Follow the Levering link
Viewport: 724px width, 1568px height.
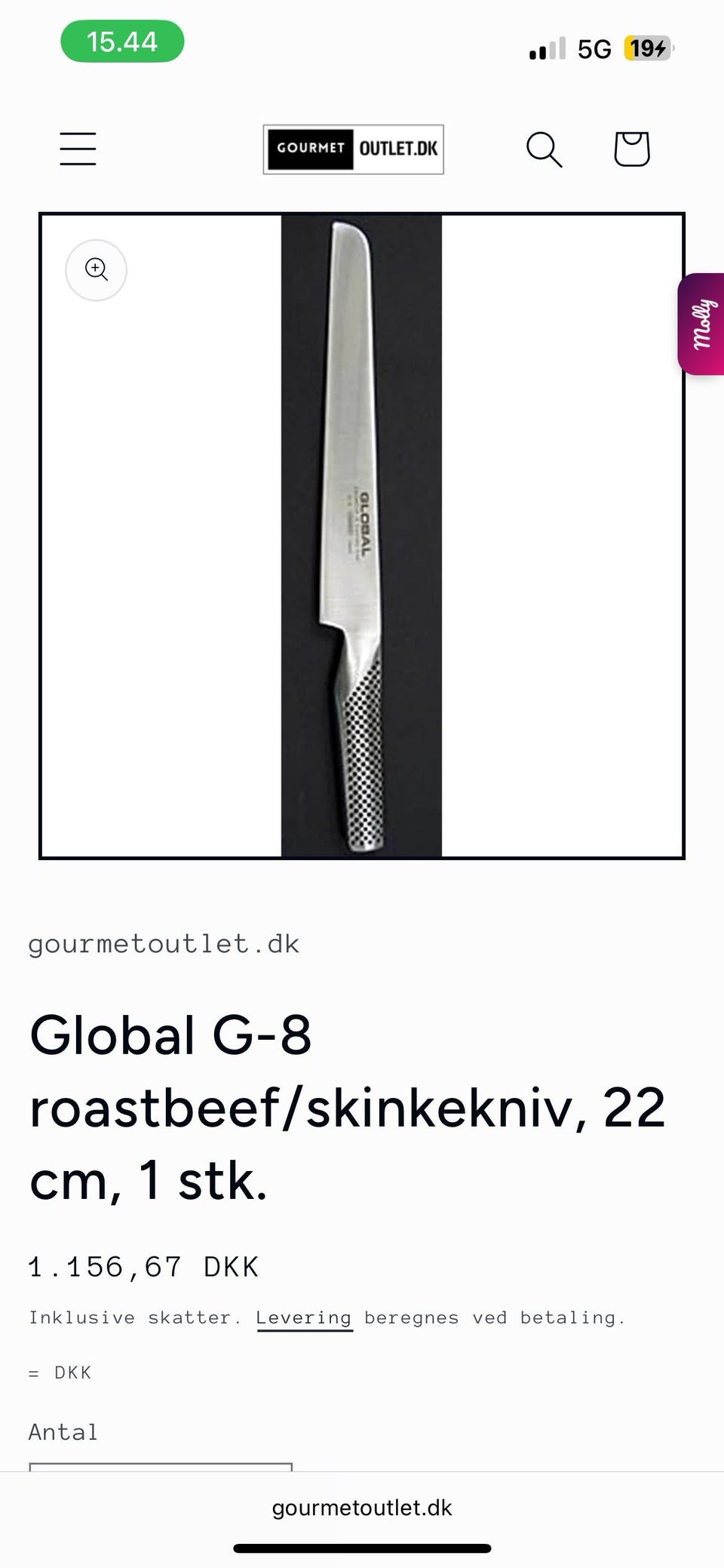click(304, 1317)
